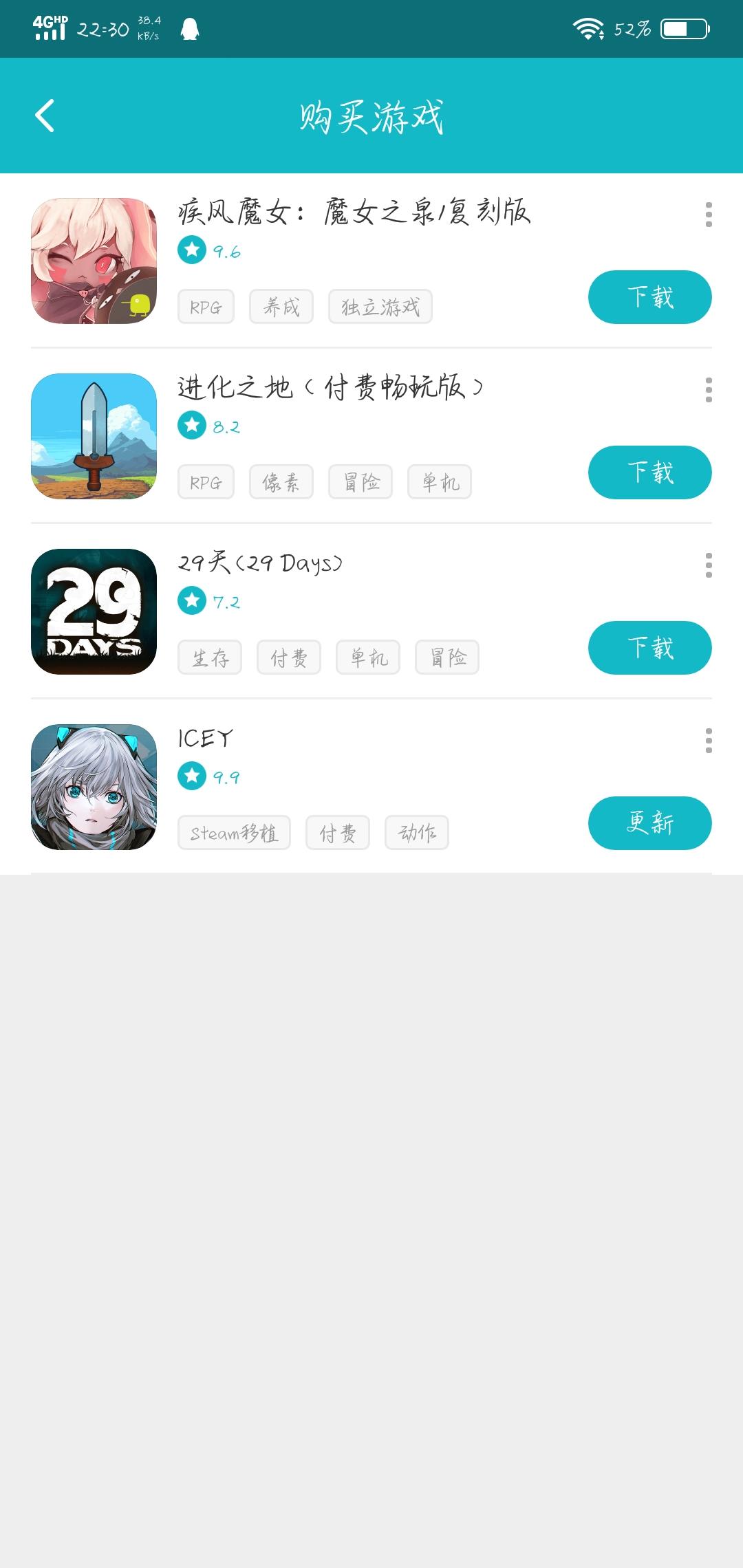Image resolution: width=743 pixels, height=1568 pixels.
Task: Tap 下载 for 进化之地（付费畅玩版）
Action: 649,472
